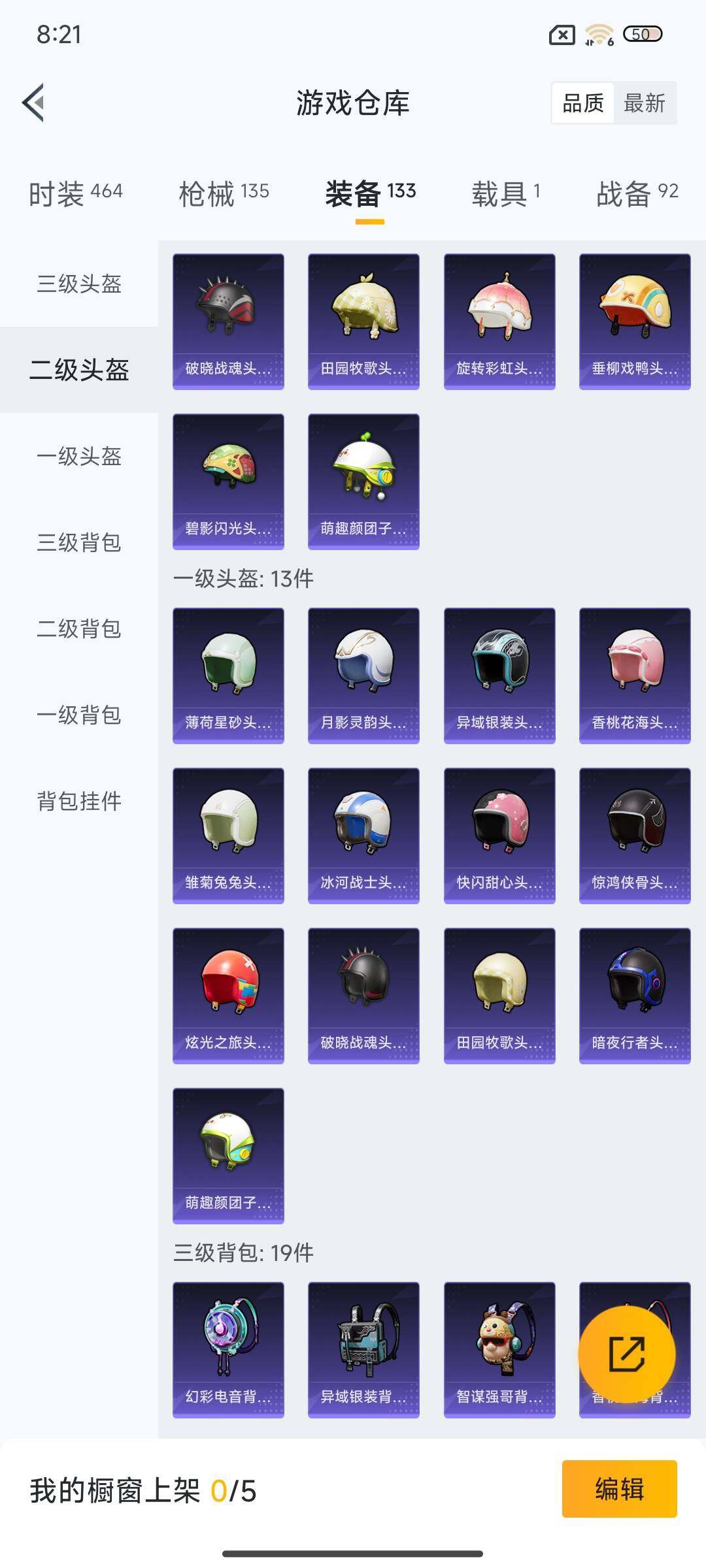
Task: Select 二级背包 in the side list
Action: click(79, 629)
